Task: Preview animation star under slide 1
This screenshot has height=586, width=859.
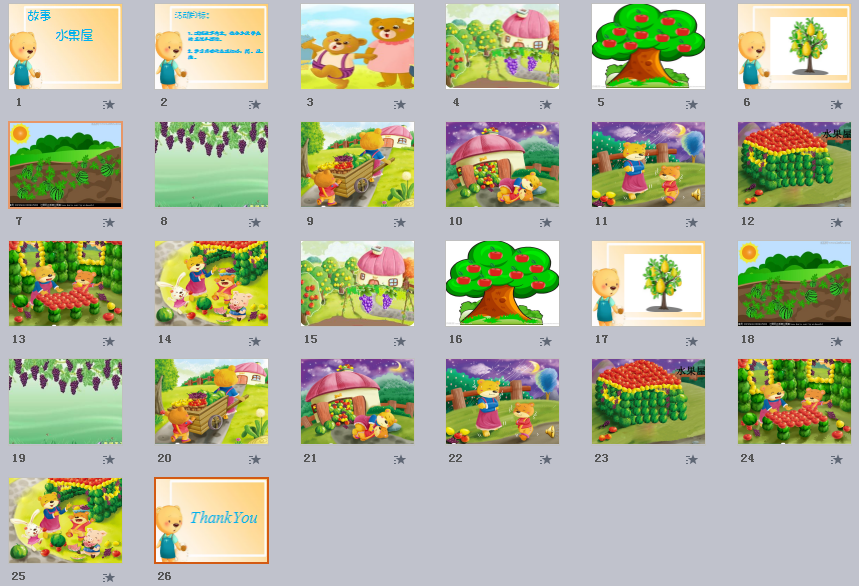Action: pos(109,104)
